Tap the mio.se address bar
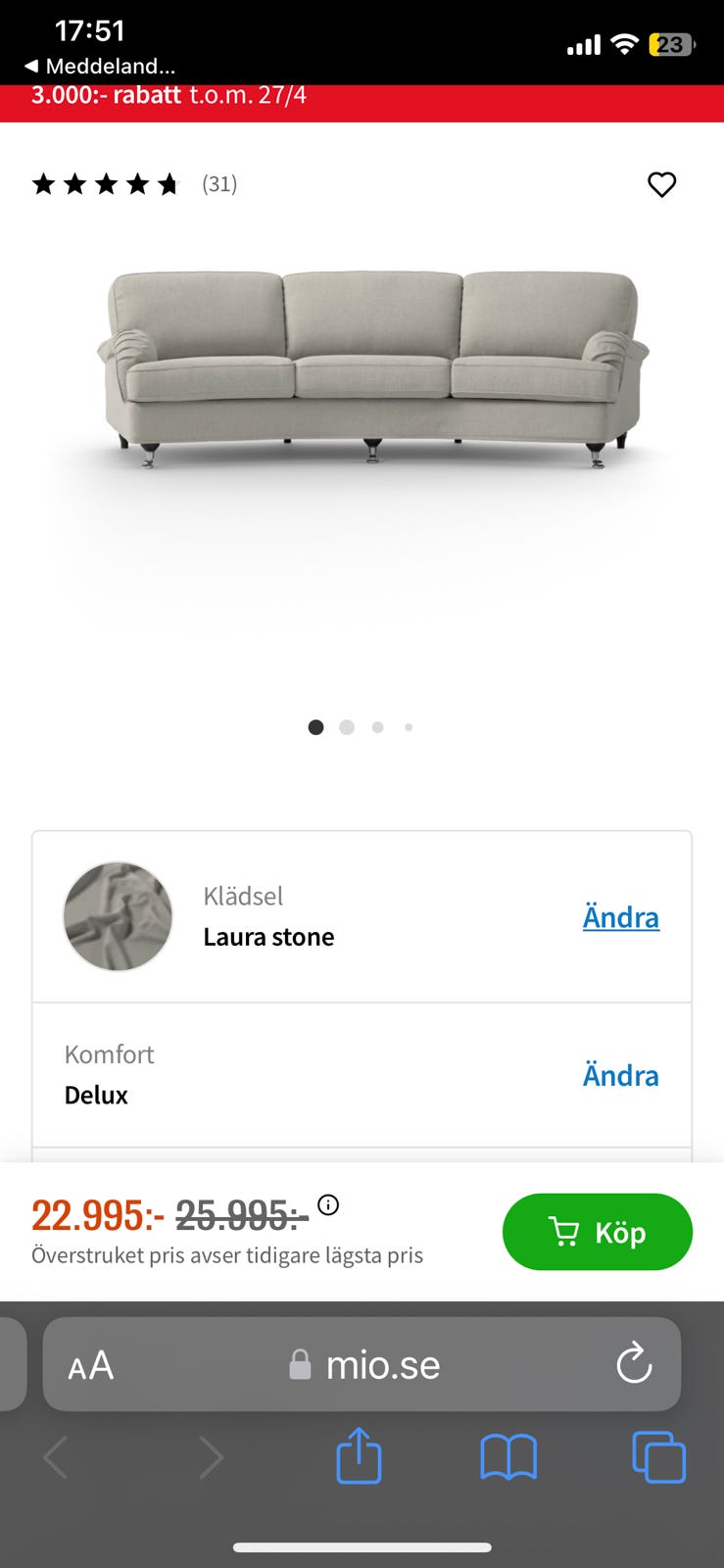 382,1363
